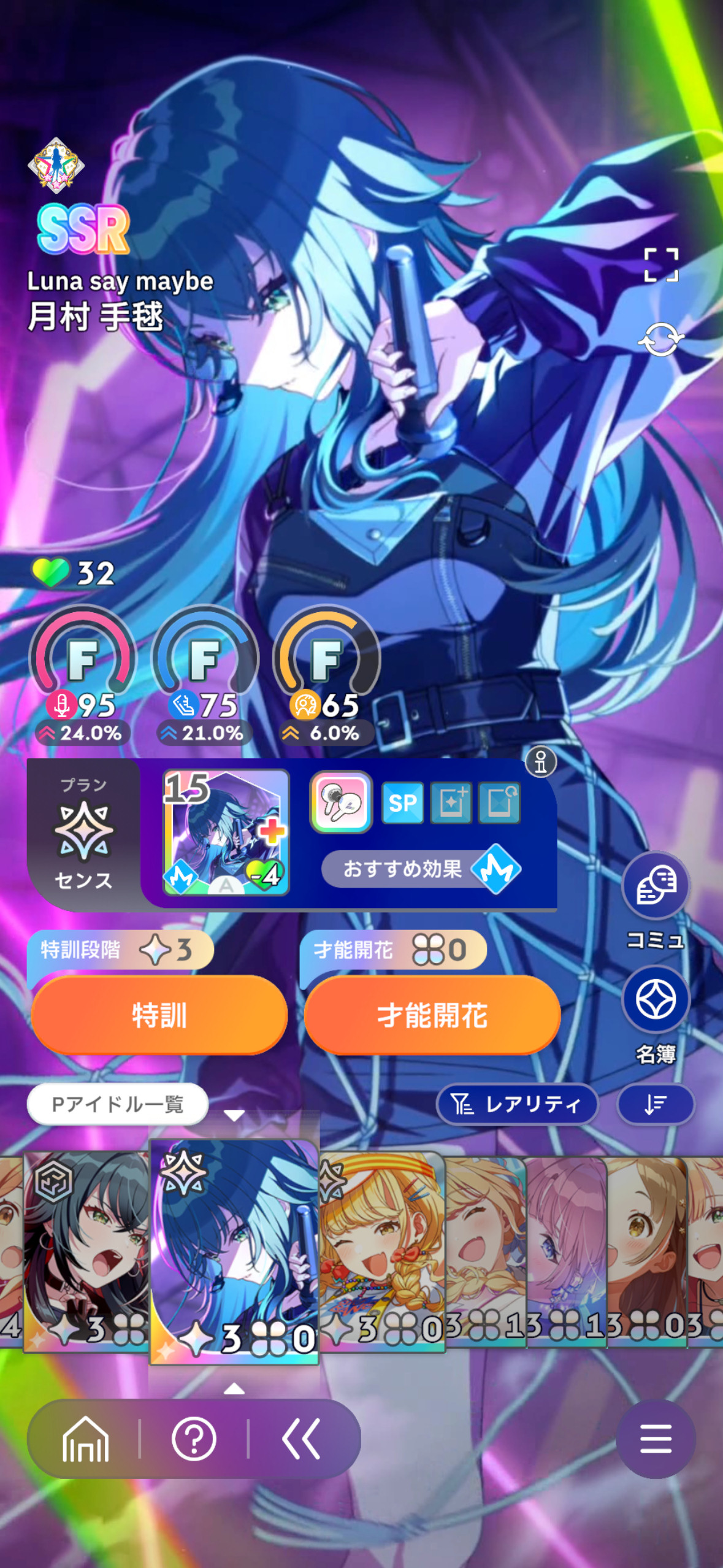Tap the rotate icon to switch card illustration
This screenshot has width=723, height=1568.
tap(661, 339)
